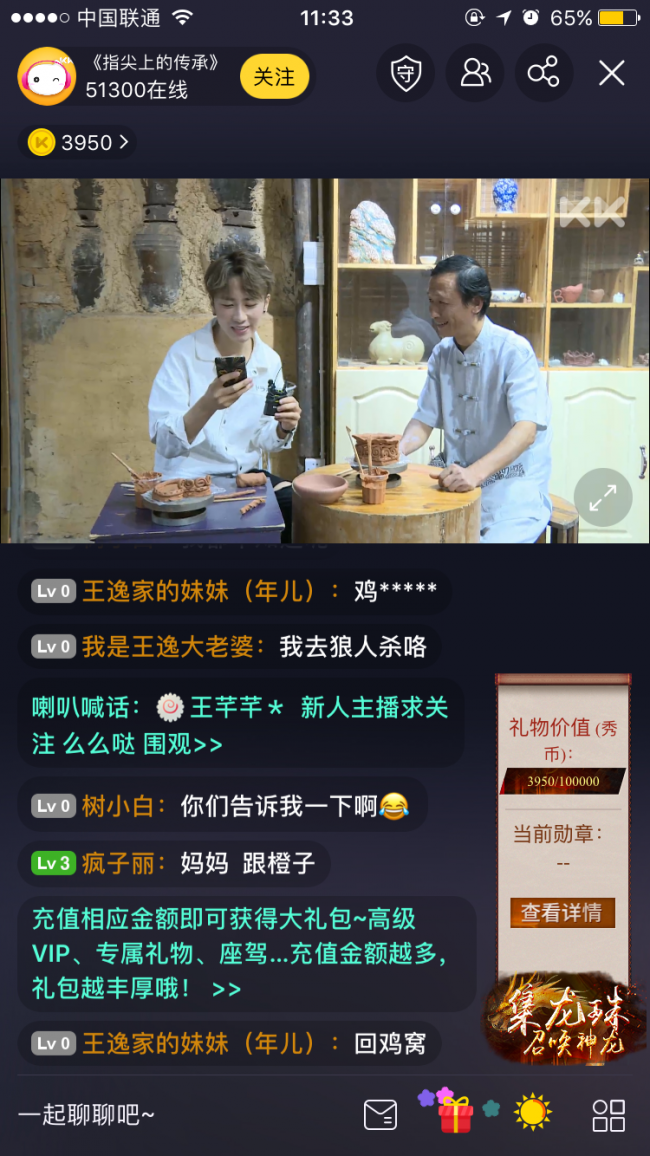Open private messages envelope

pos(380,1114)
